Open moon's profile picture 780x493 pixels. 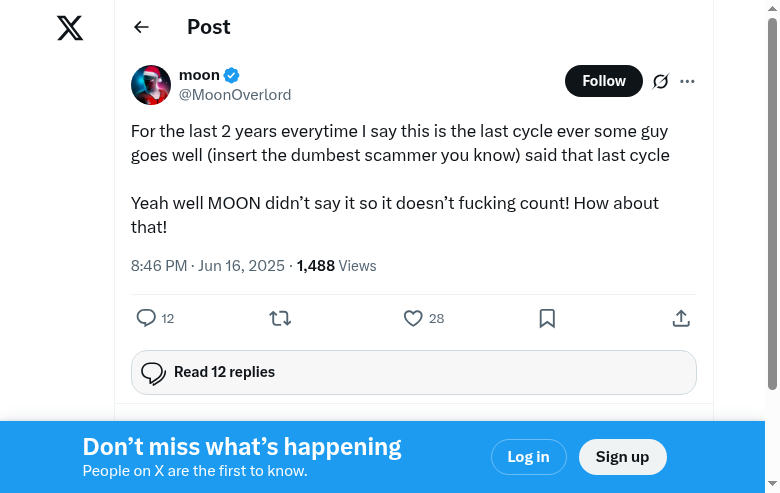point(151,85)
